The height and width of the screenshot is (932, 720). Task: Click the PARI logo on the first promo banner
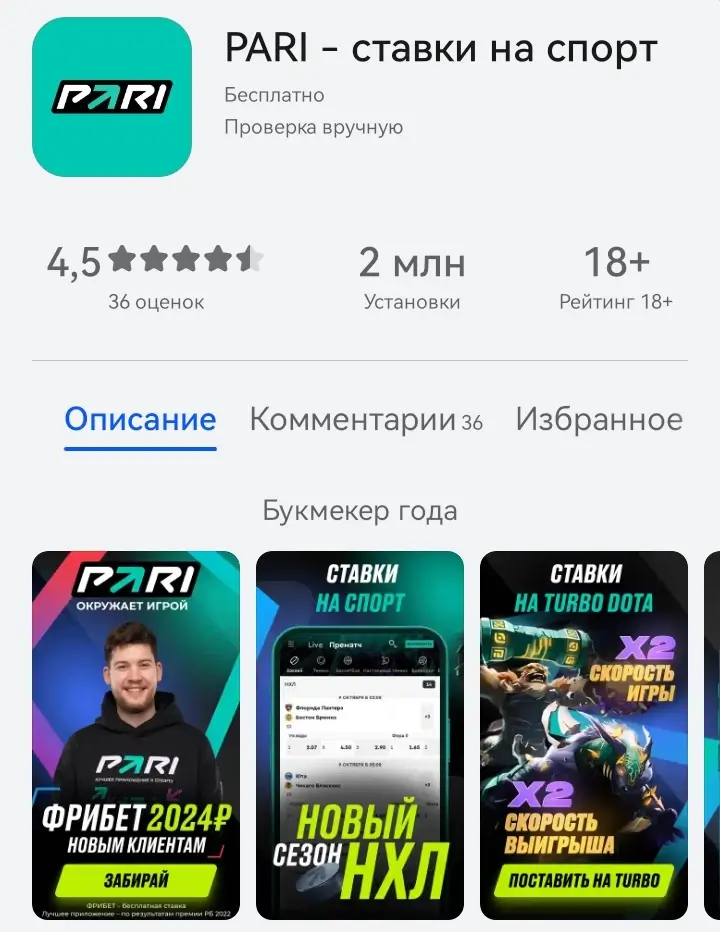click(x=136, y=580)
